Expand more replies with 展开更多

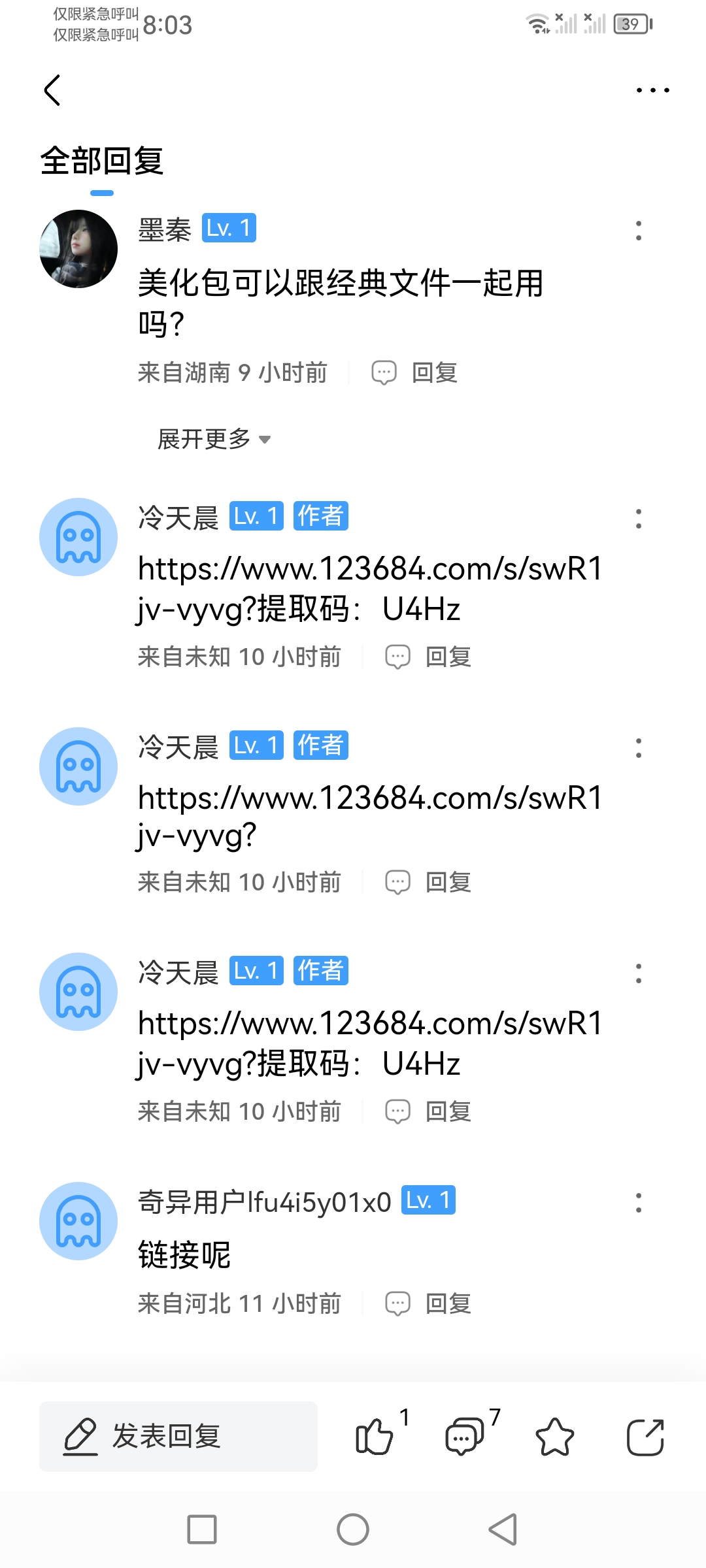click(x=214, y=439)
